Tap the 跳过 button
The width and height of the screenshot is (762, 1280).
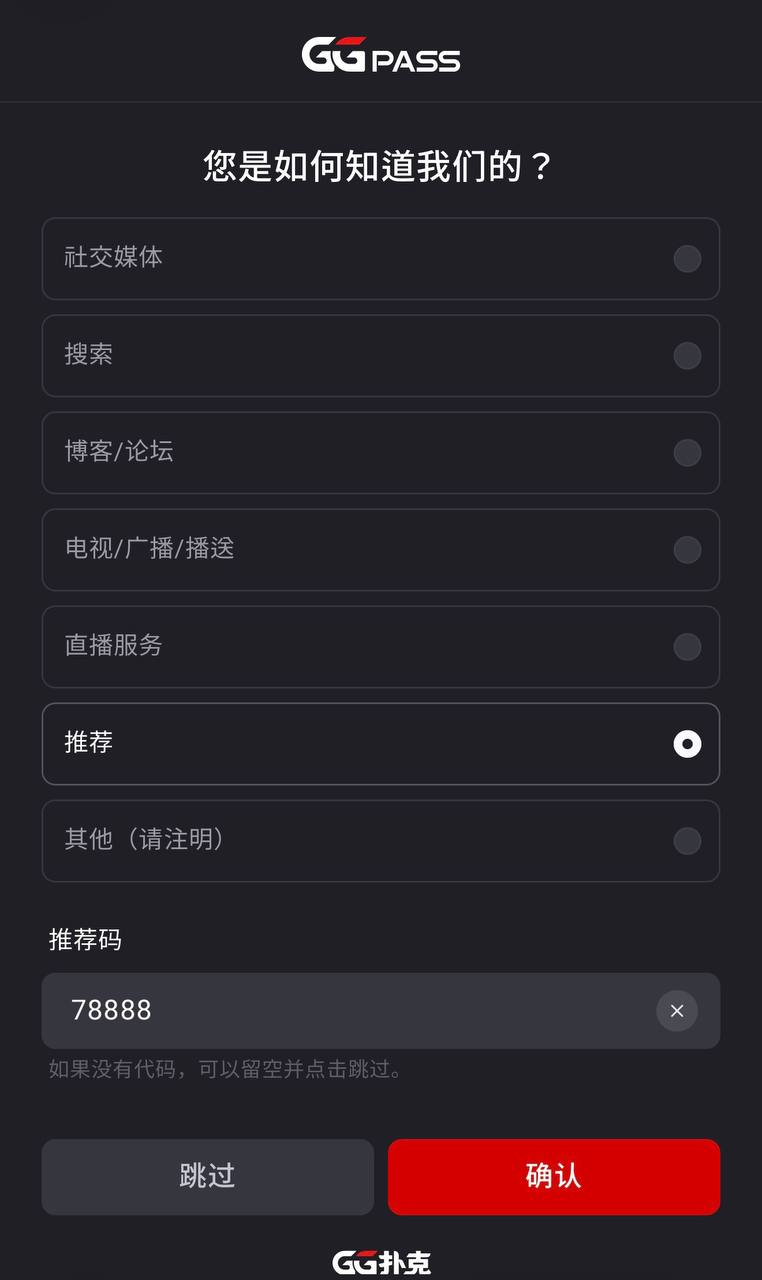(207, 1176)
